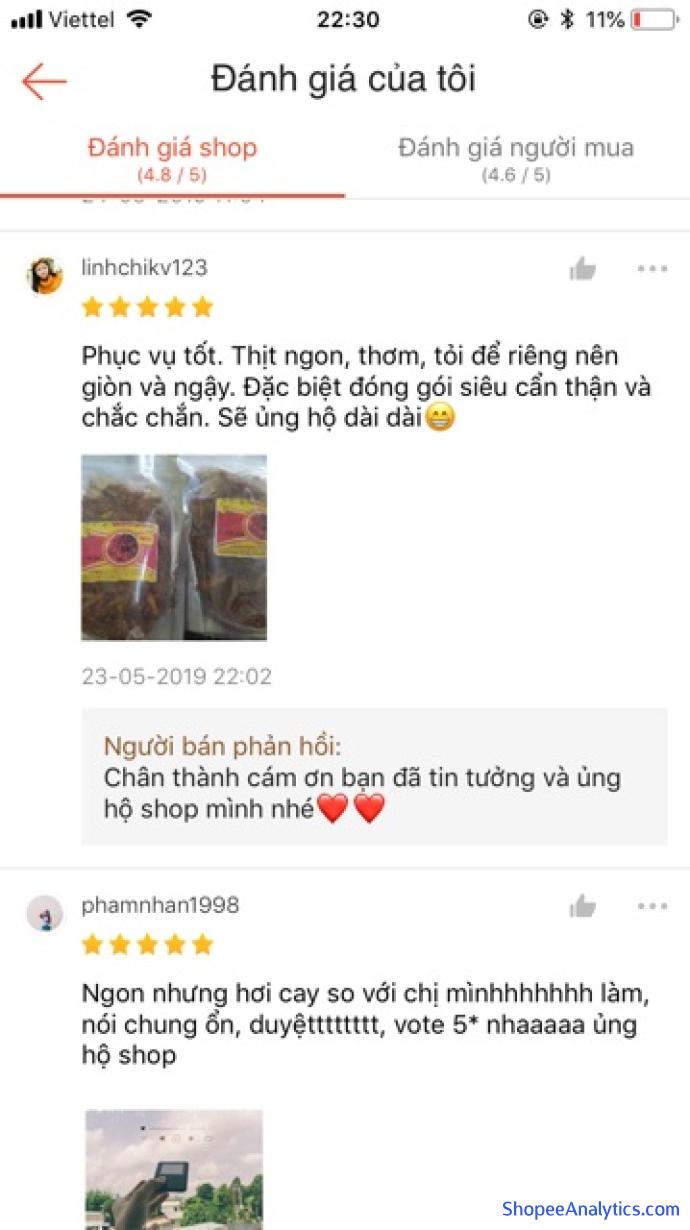Go back using the orange arrow
Screen dimensions: 690x1230
[x=44, y=81]
